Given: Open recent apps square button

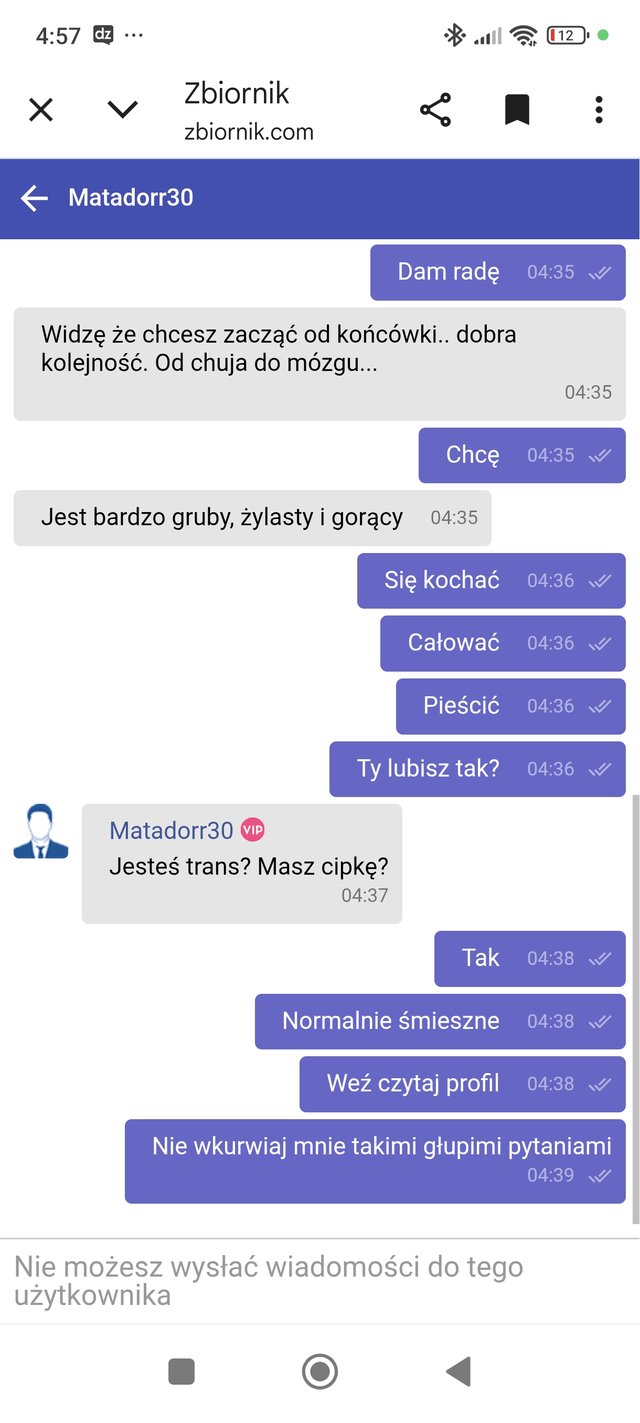Looking at the screenshot, I should [181, 1371].
